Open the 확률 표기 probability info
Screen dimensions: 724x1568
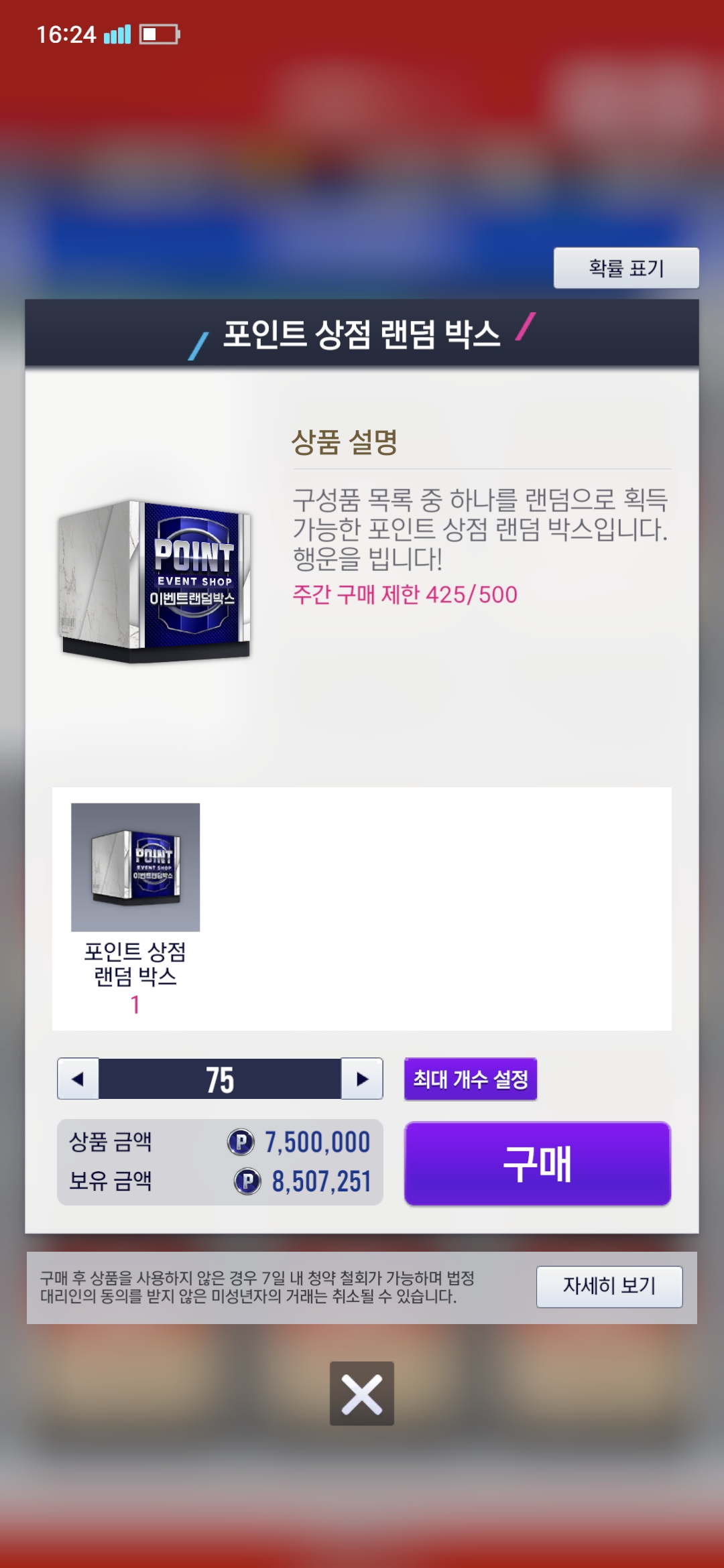625,268
